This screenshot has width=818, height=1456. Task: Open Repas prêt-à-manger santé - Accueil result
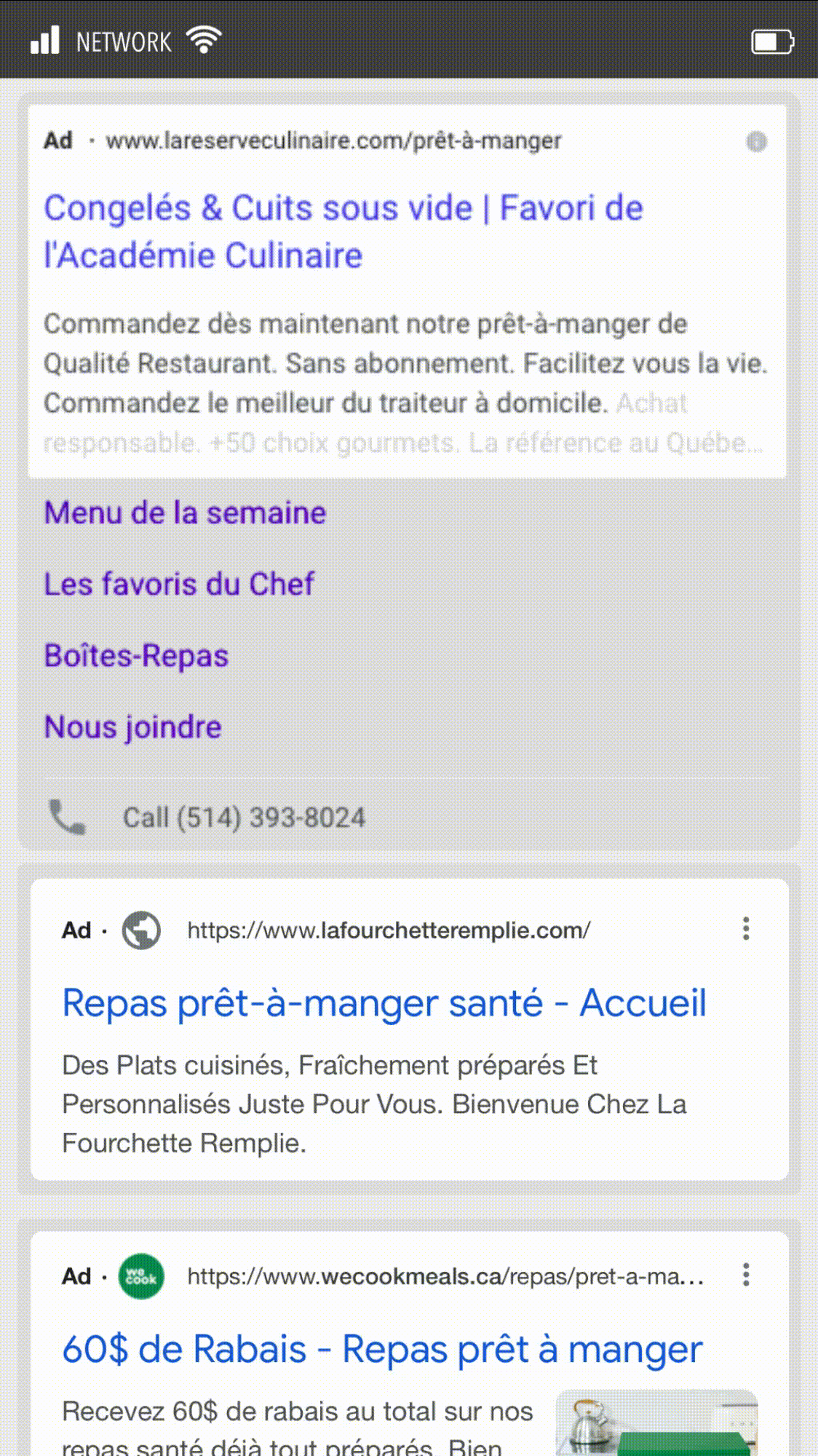[384, 1002]
